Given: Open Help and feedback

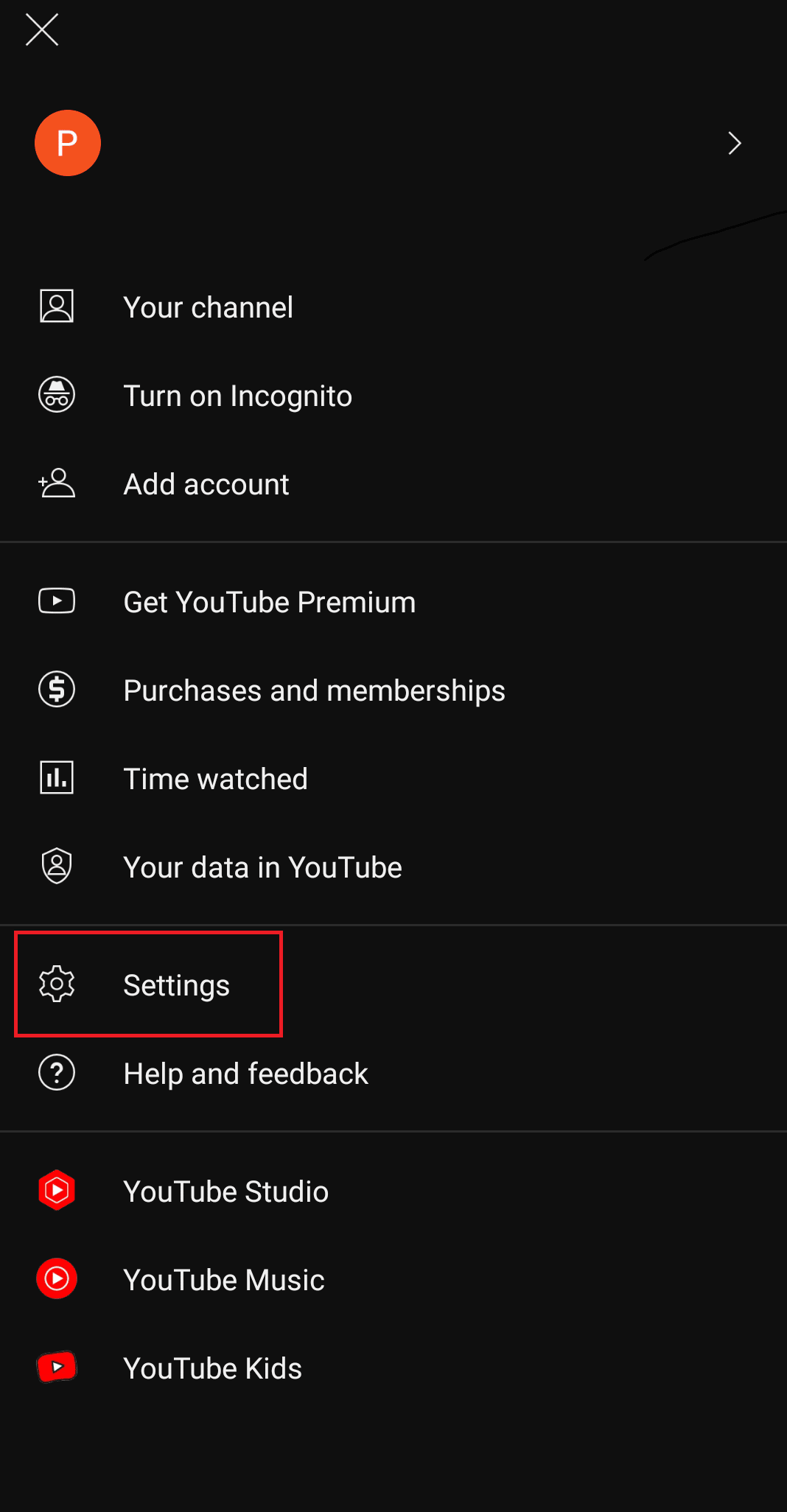Looking at the screenshot, I should [245, 1074].
